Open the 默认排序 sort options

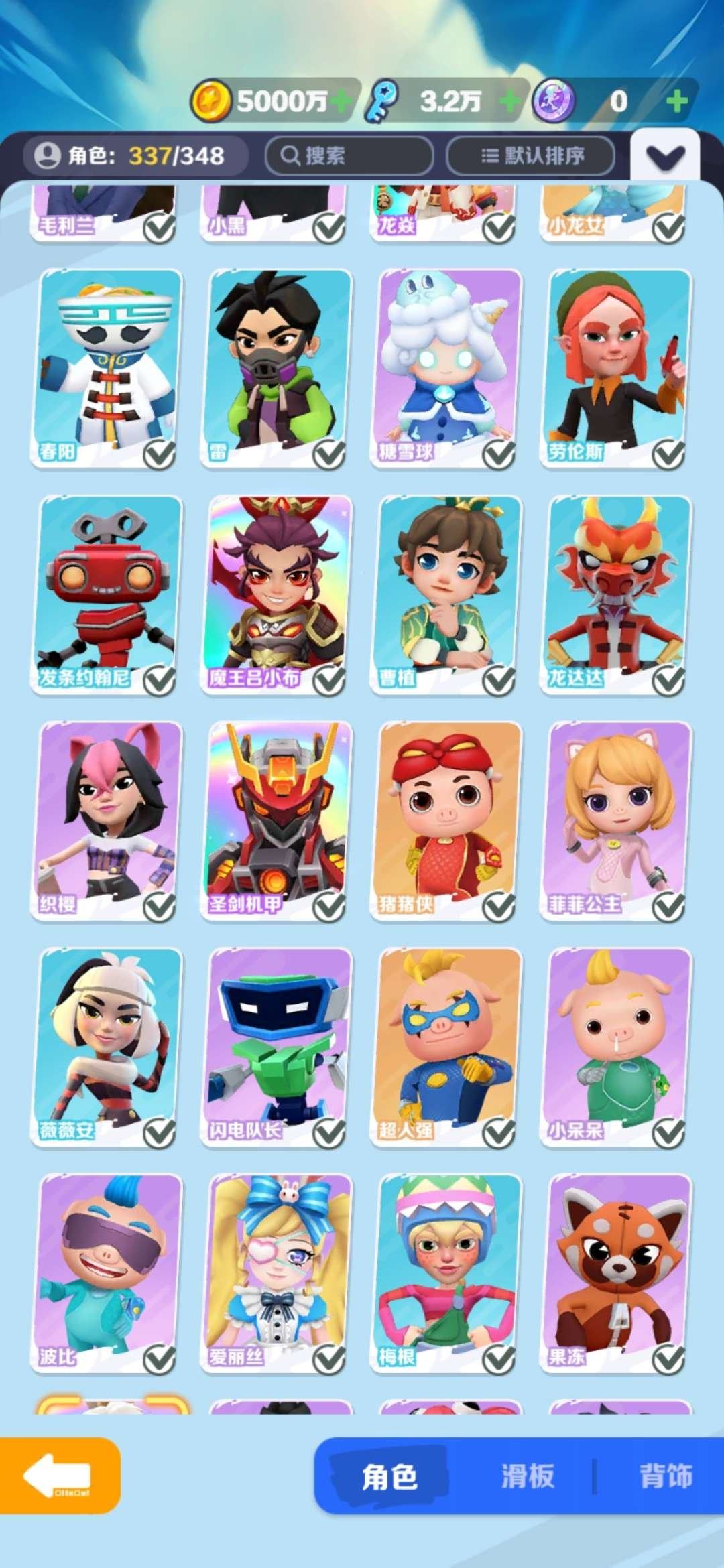[531, 156]
